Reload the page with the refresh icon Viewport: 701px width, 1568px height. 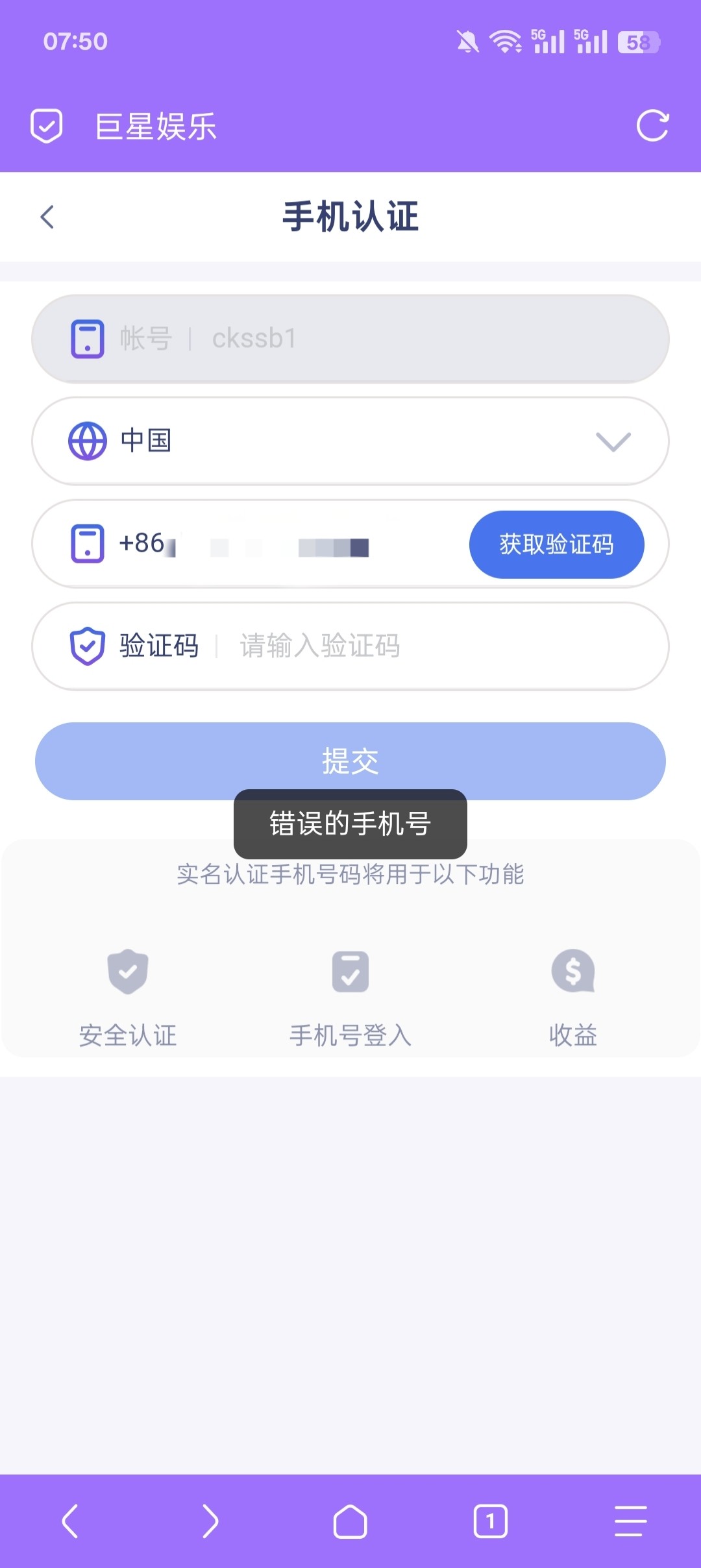[x=652, y=126]
